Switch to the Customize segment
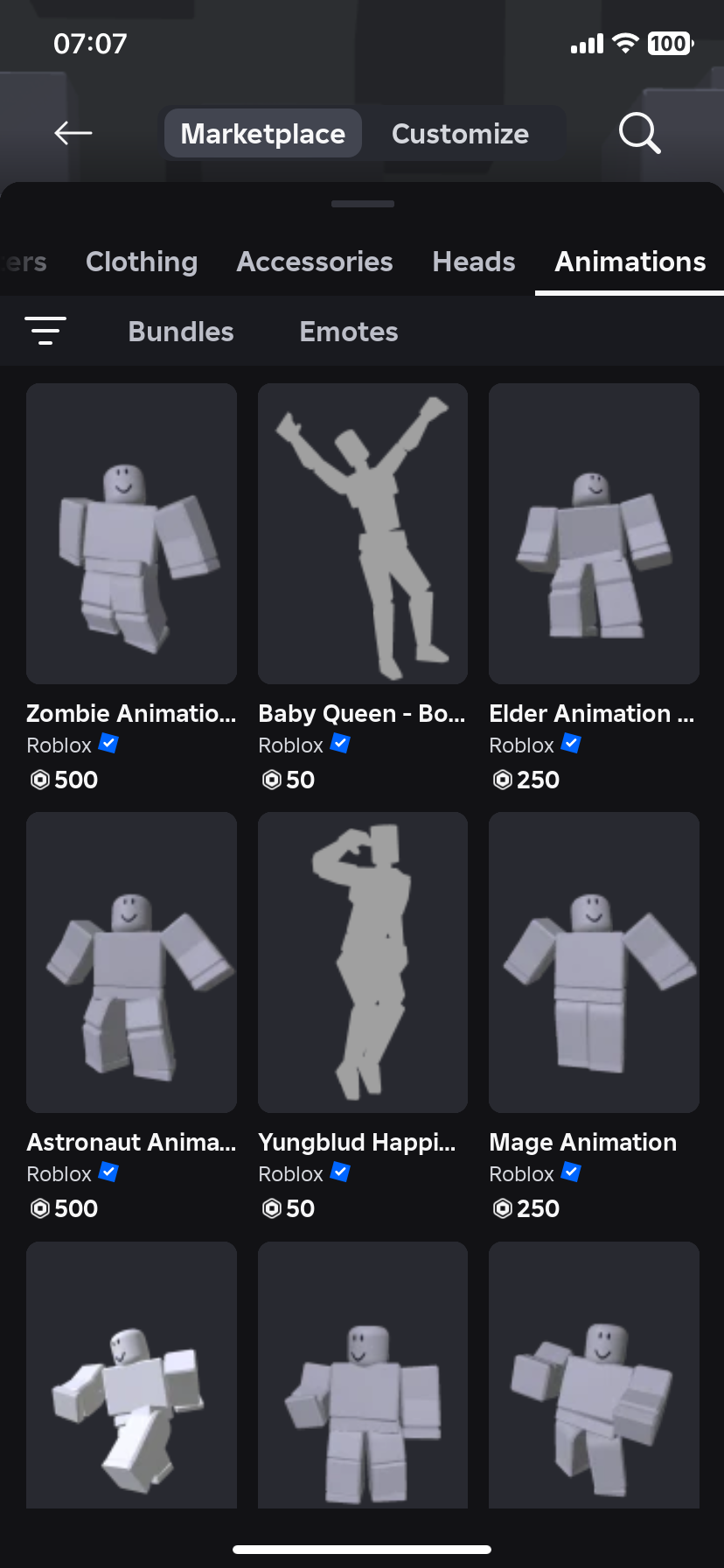The width and height of the screenshot is (724, 1568). click(x=460, y=134)
